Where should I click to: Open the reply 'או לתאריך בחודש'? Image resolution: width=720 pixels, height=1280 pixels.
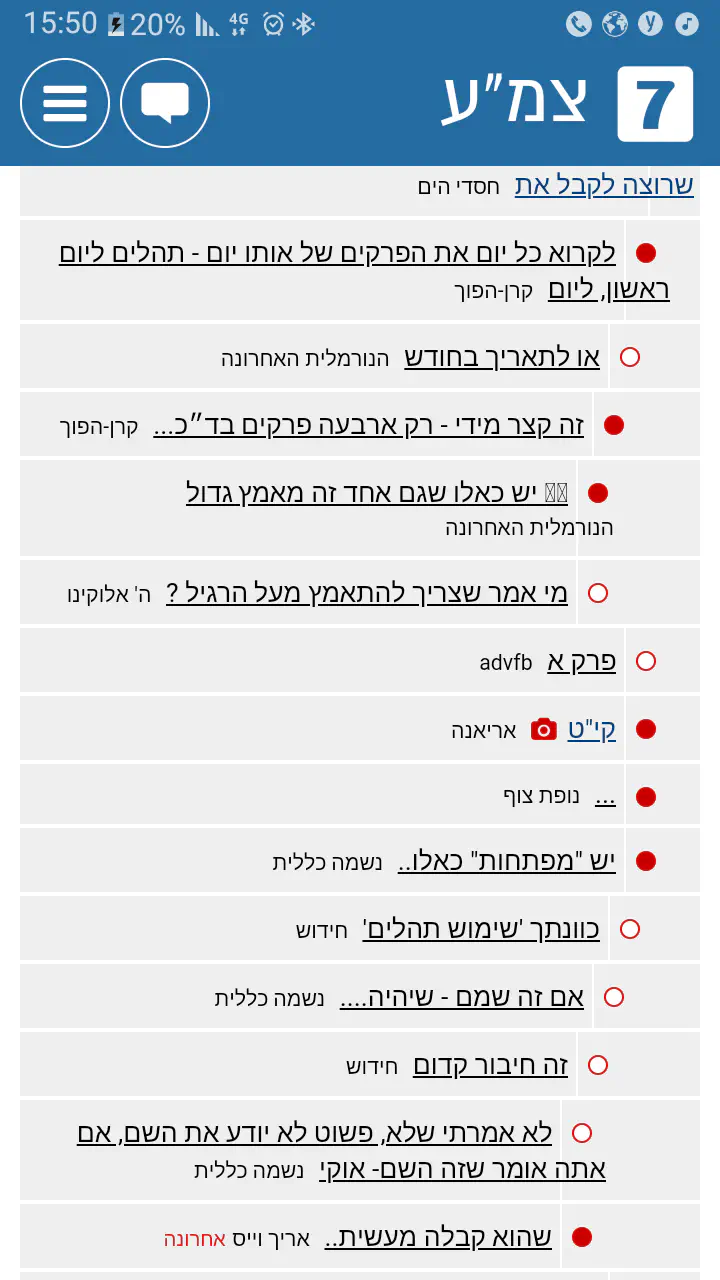point(502,357)
